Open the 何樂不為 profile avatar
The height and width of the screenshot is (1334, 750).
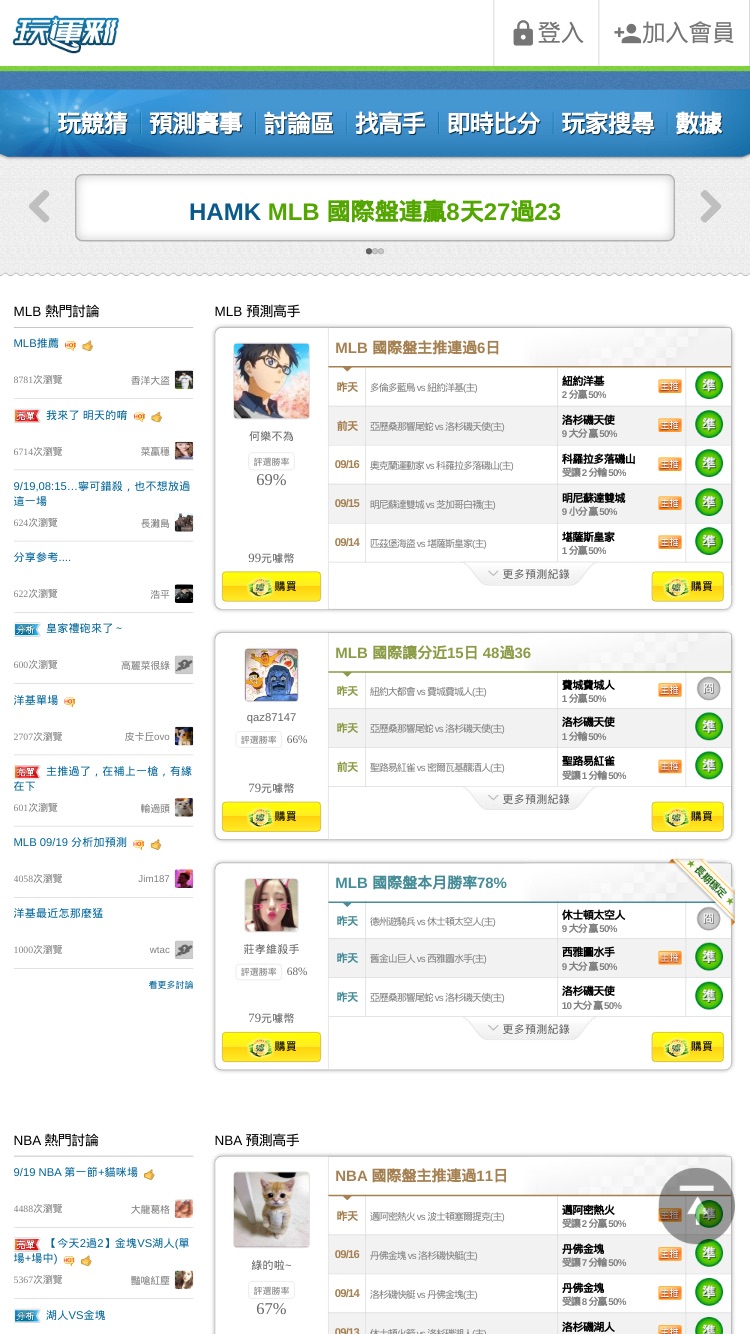(271, 381)
